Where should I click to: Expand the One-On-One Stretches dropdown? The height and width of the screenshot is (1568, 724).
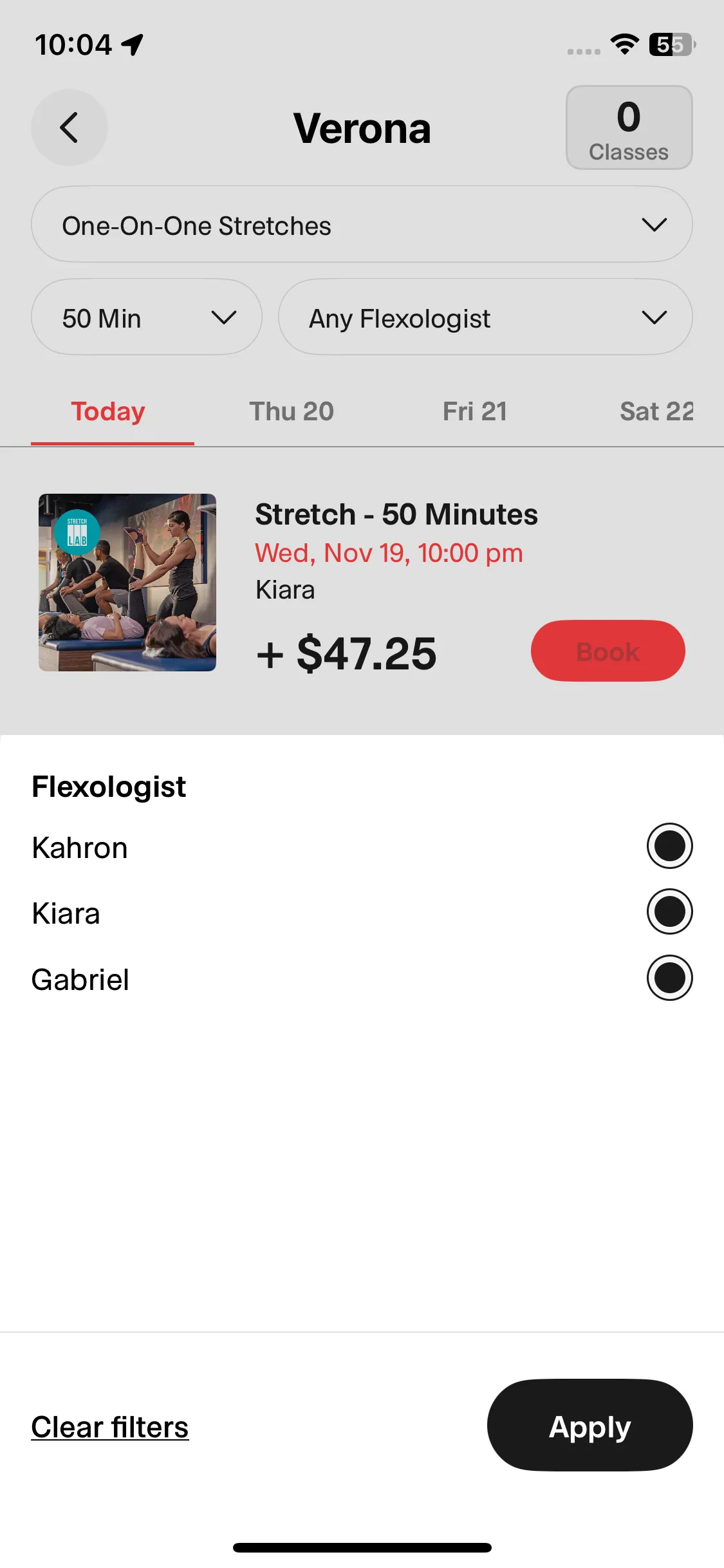361,225
